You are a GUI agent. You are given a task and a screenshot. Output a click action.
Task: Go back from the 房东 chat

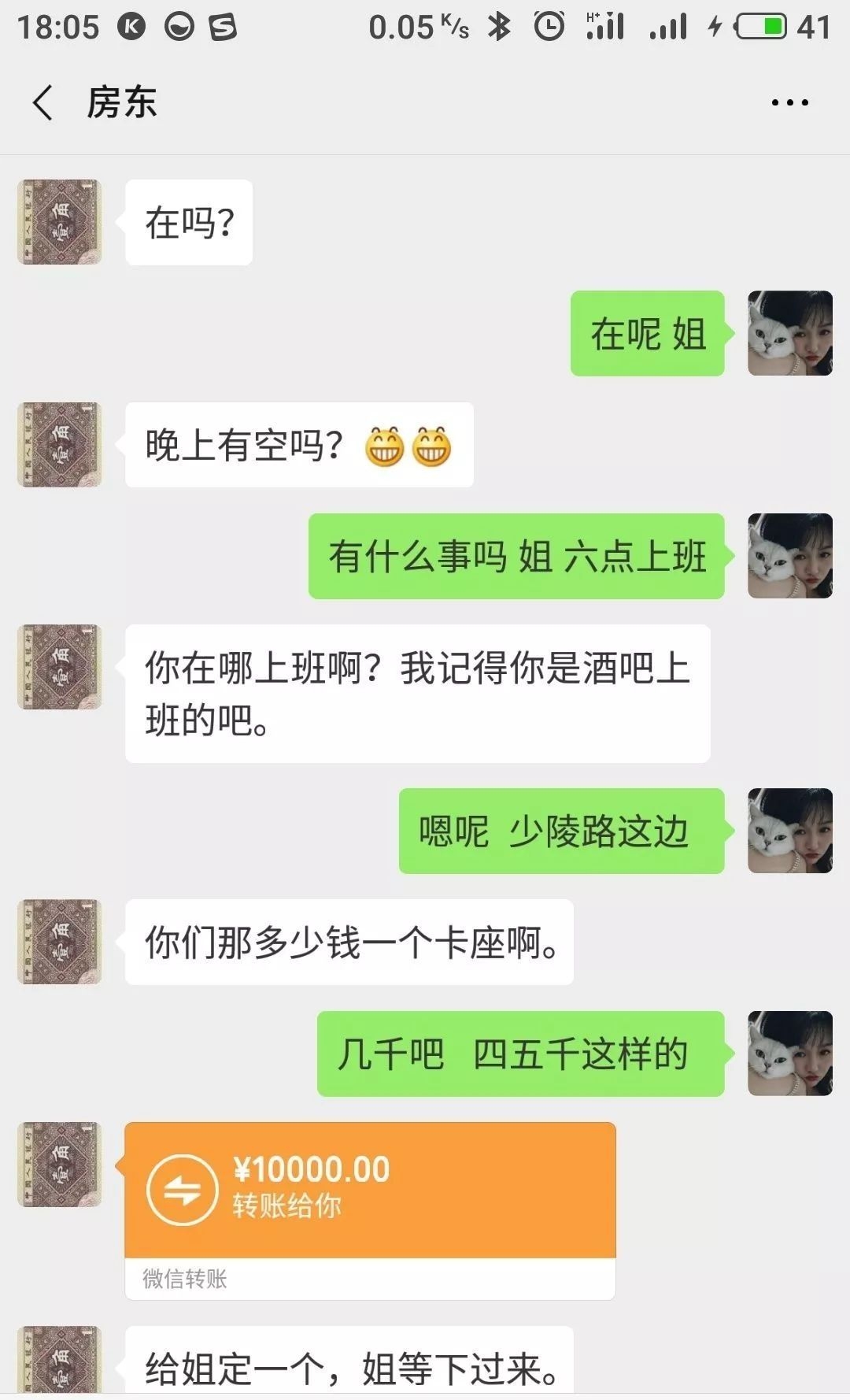coord(43,103)
